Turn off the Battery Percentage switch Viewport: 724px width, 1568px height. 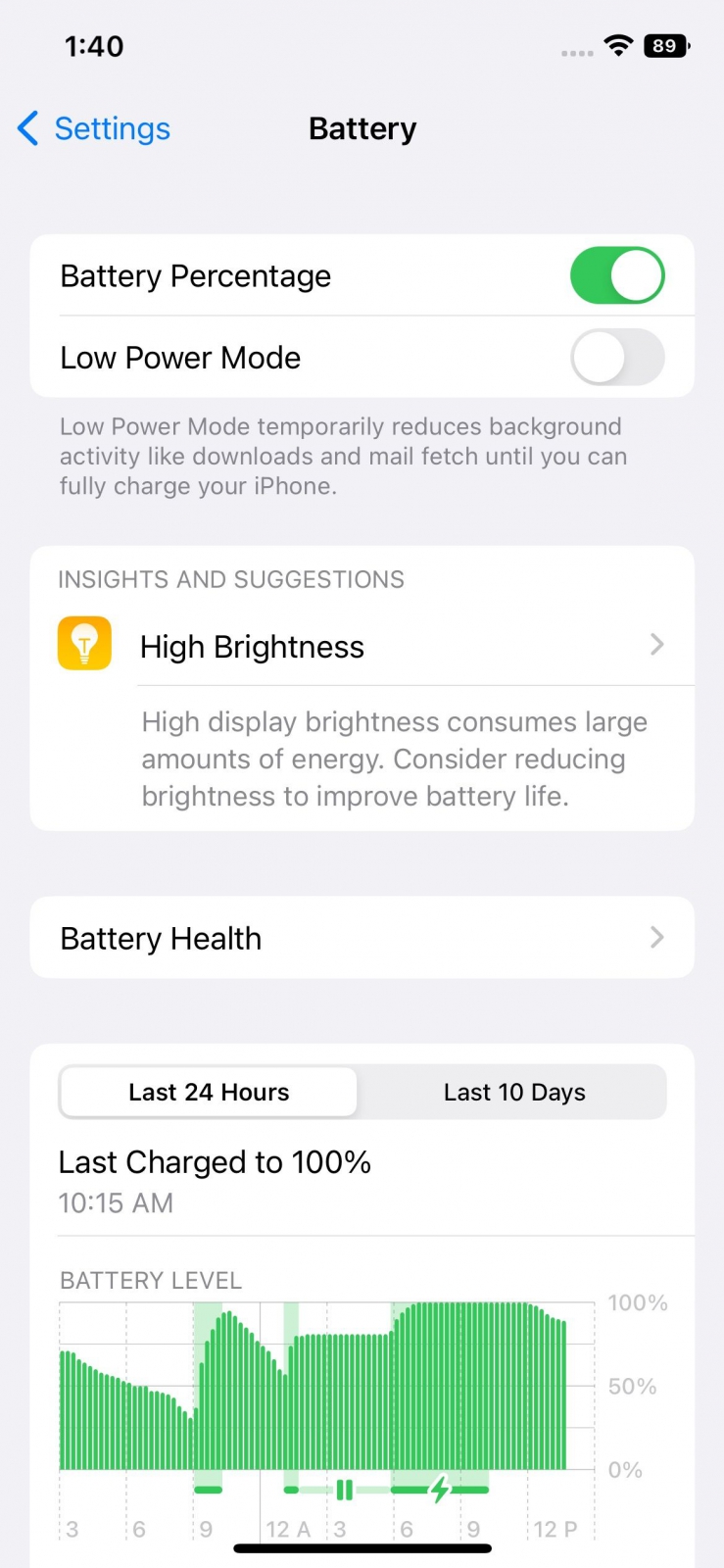(x=616, y=275)
